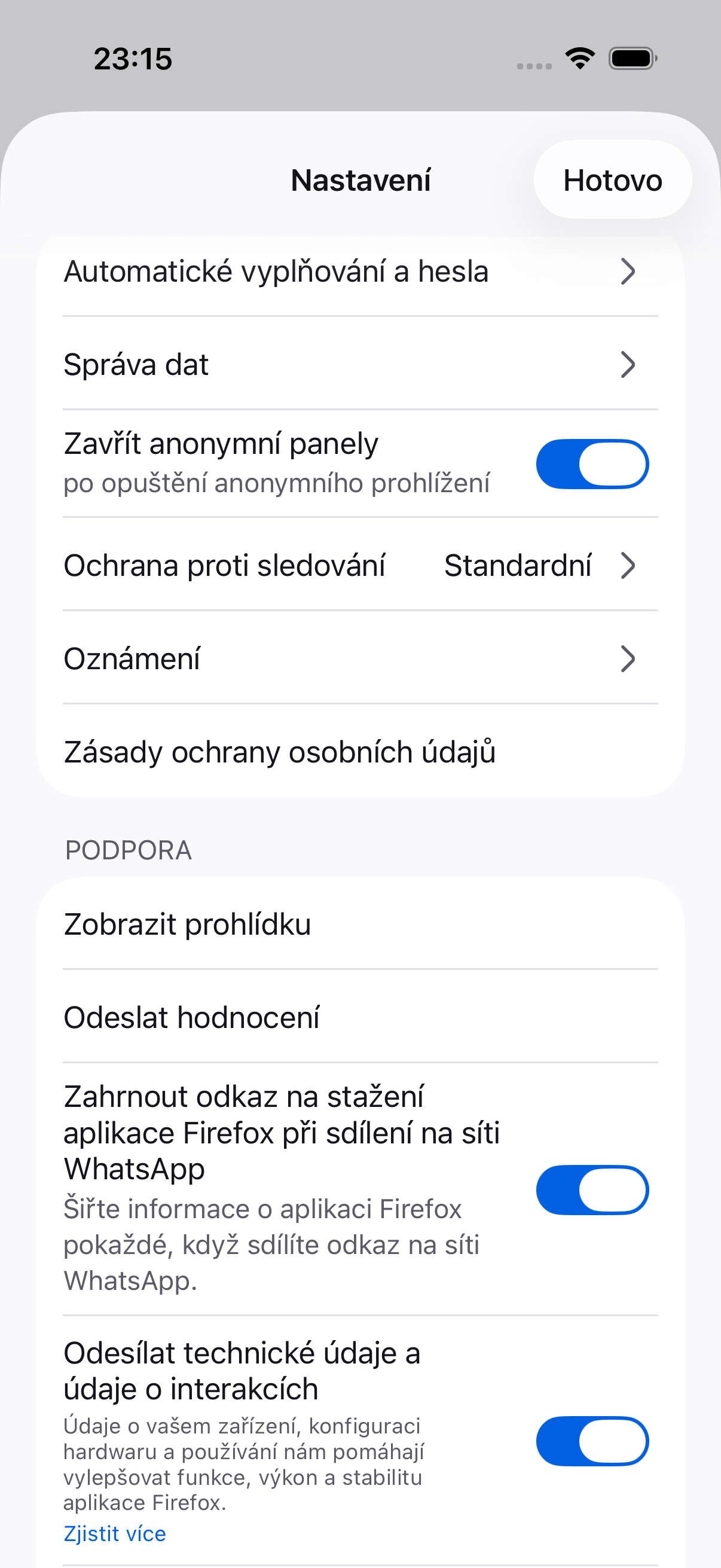
Task: Tap Hotovo to close settings
Action: coord(612,179)
